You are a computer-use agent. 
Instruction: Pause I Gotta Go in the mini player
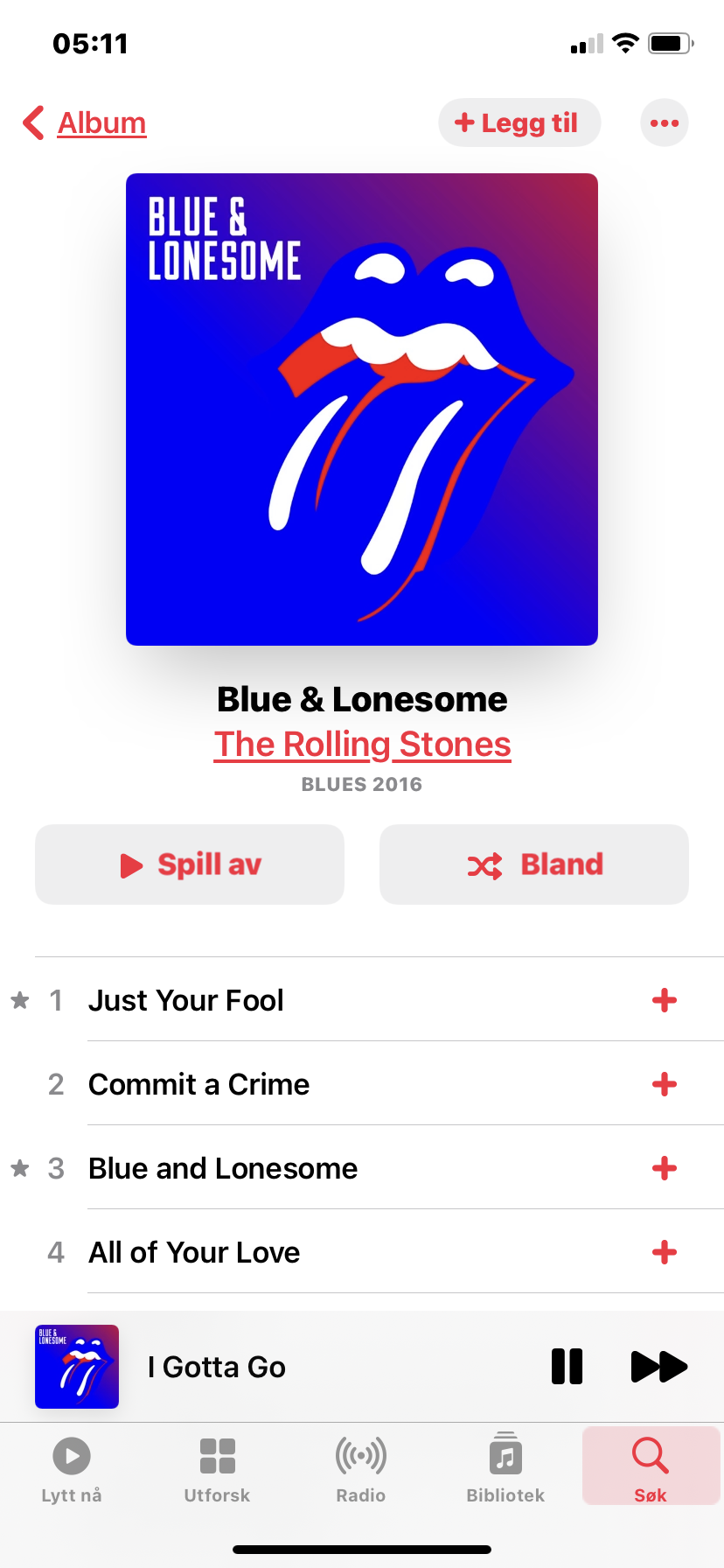567,1366
